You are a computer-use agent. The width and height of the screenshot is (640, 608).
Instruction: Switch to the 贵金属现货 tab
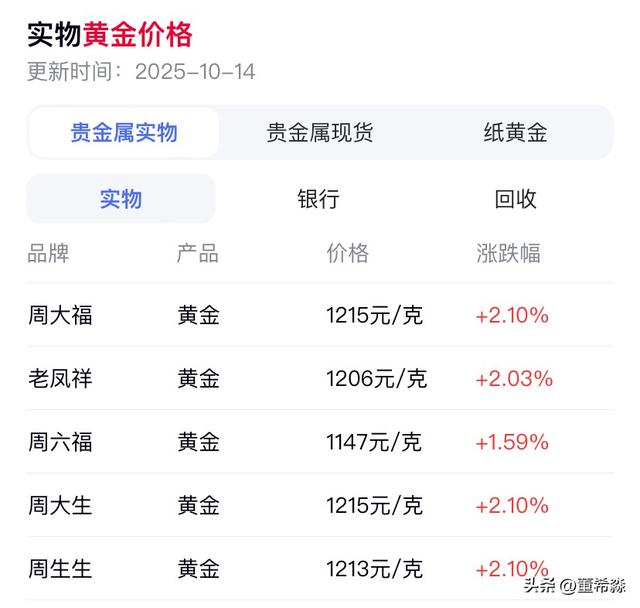tap(320, 133)
